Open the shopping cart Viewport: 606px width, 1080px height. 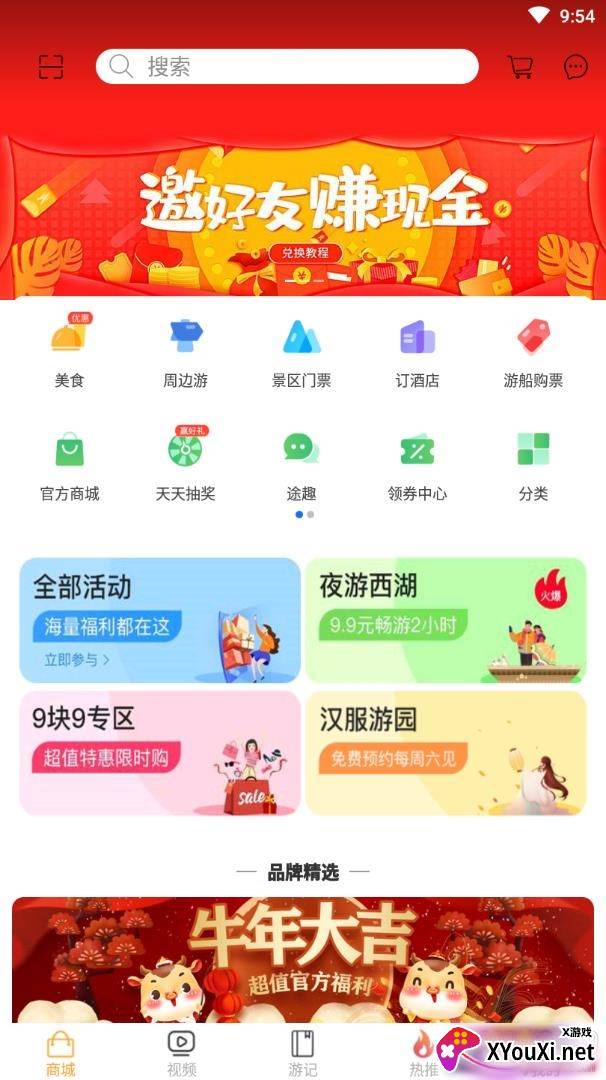tap(520, 67)
